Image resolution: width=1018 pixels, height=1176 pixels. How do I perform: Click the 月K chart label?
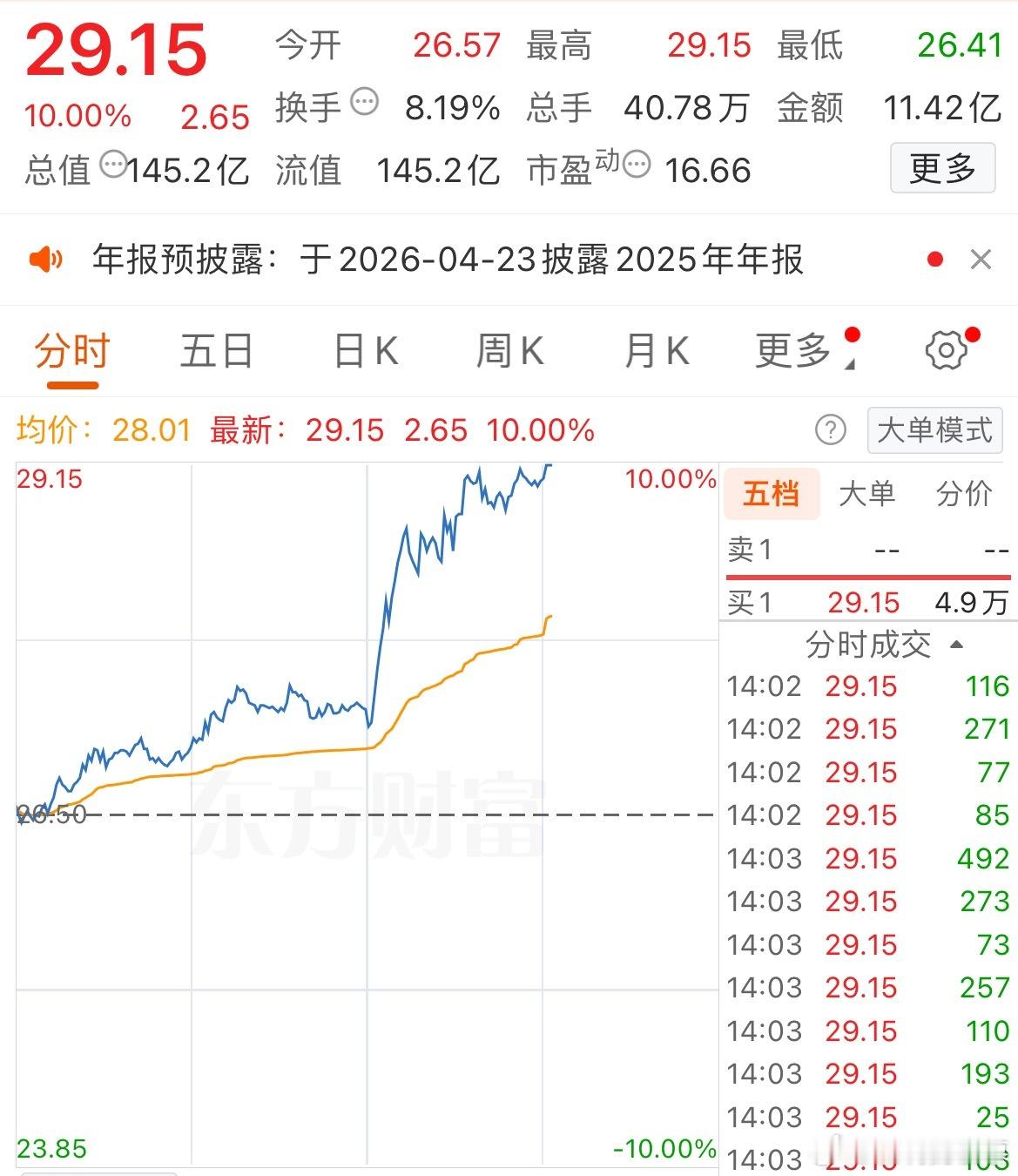click(x=655, y=350)
